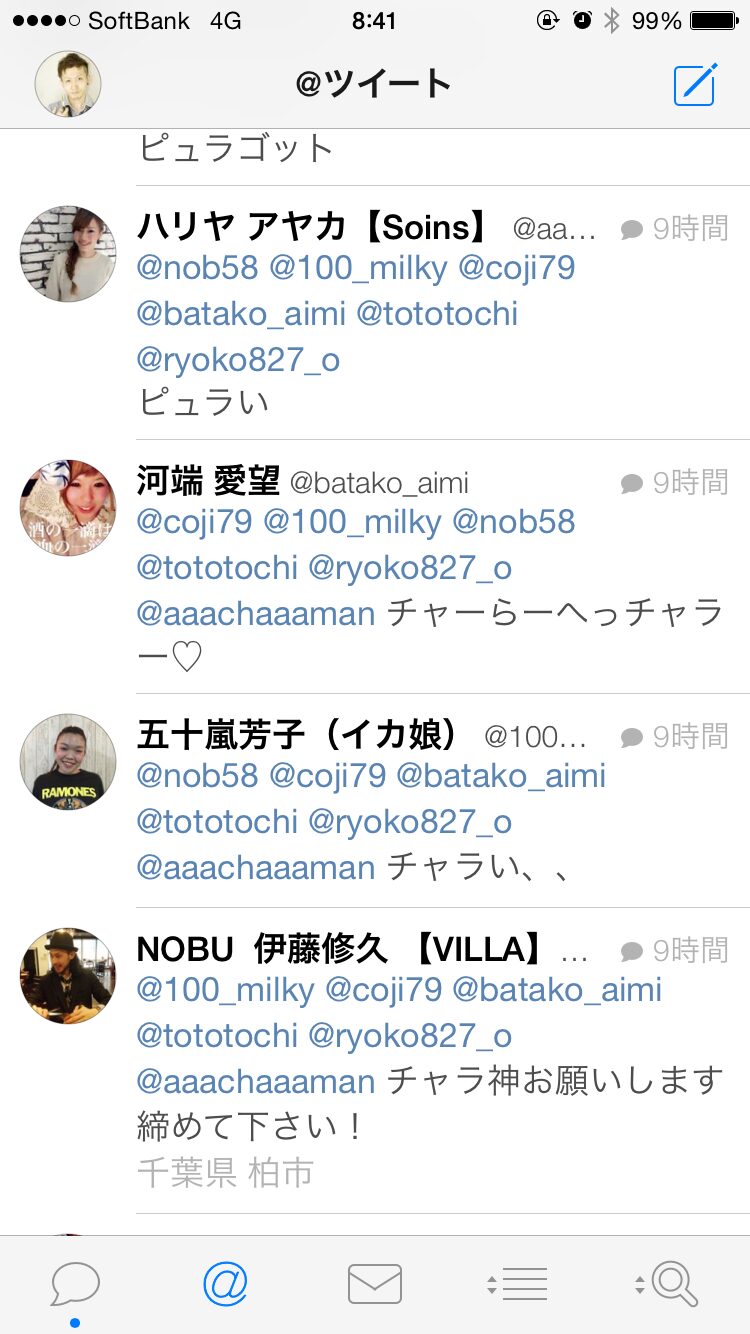Screen dimensions: 750x1334
Task: Open @ryoko827_o mention in ハリヤ アヤカ's tweet
Action: click(x=238, y=360)
